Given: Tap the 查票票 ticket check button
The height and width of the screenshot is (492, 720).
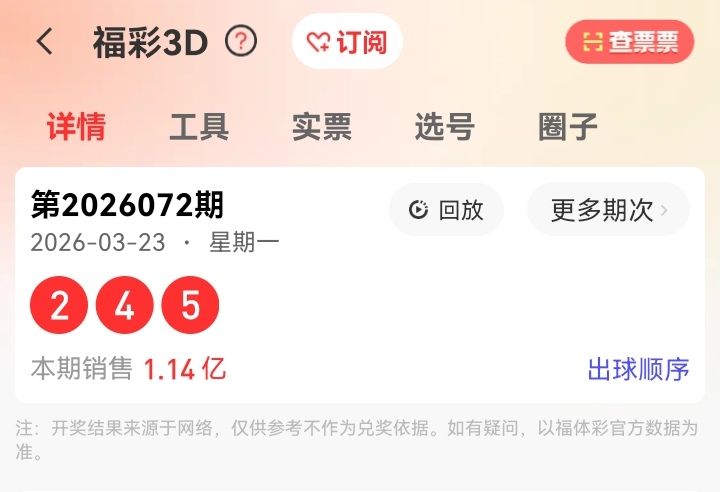Looking at the screenshot, I should click(x=630, y=42).
